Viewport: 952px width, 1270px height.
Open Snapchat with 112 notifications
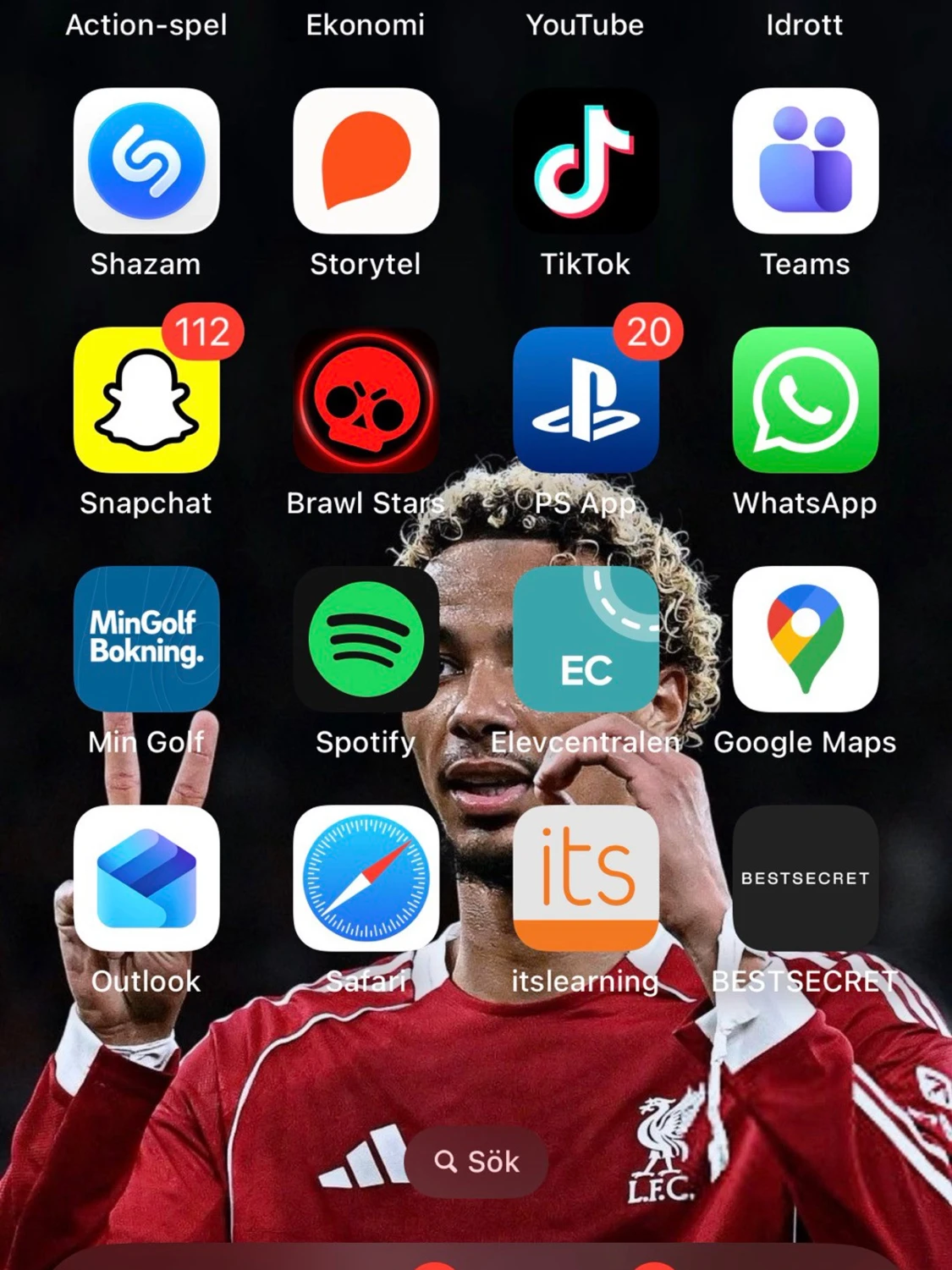[x=146, y=400]
